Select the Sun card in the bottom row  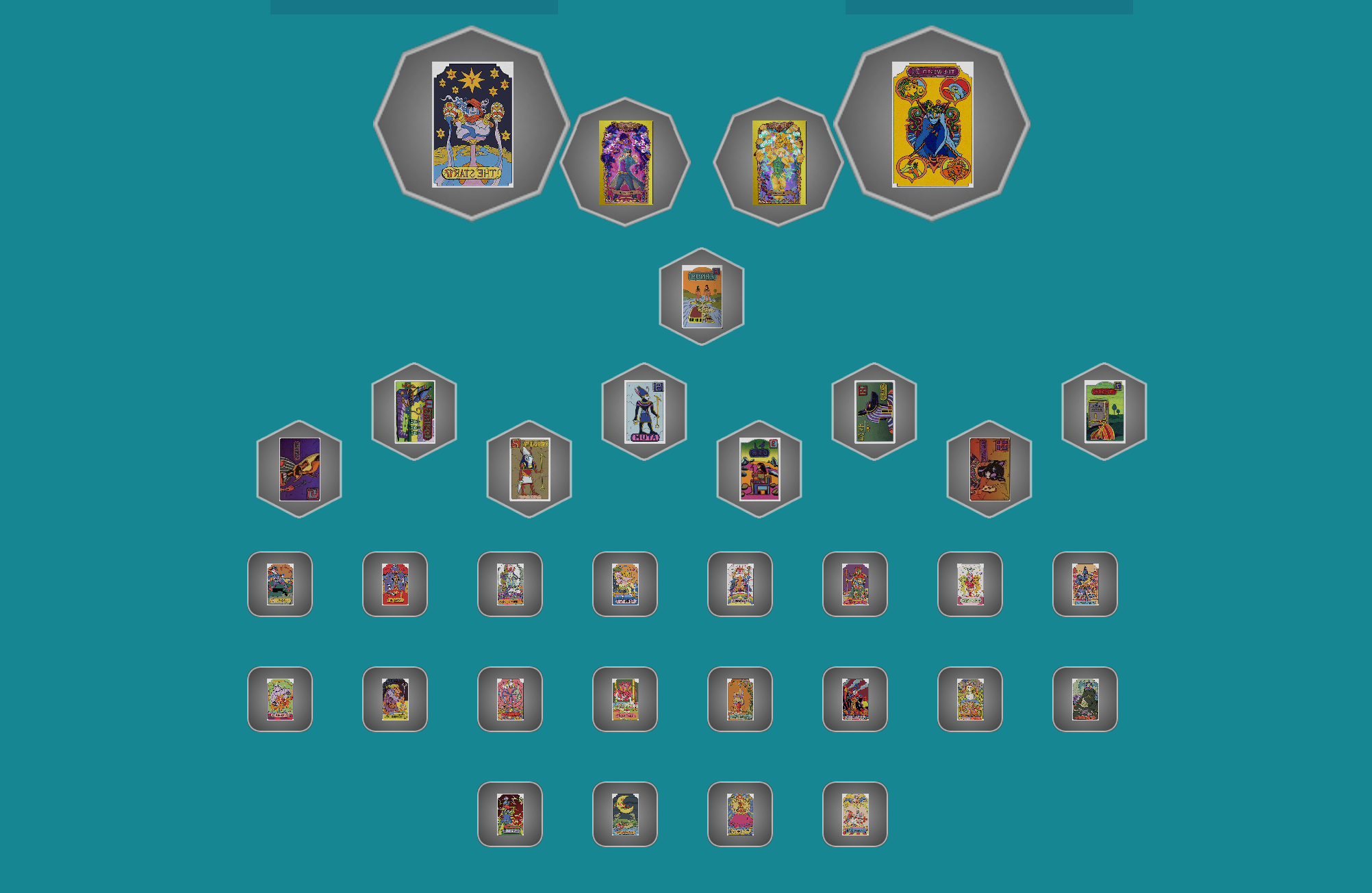coord(740,814)
